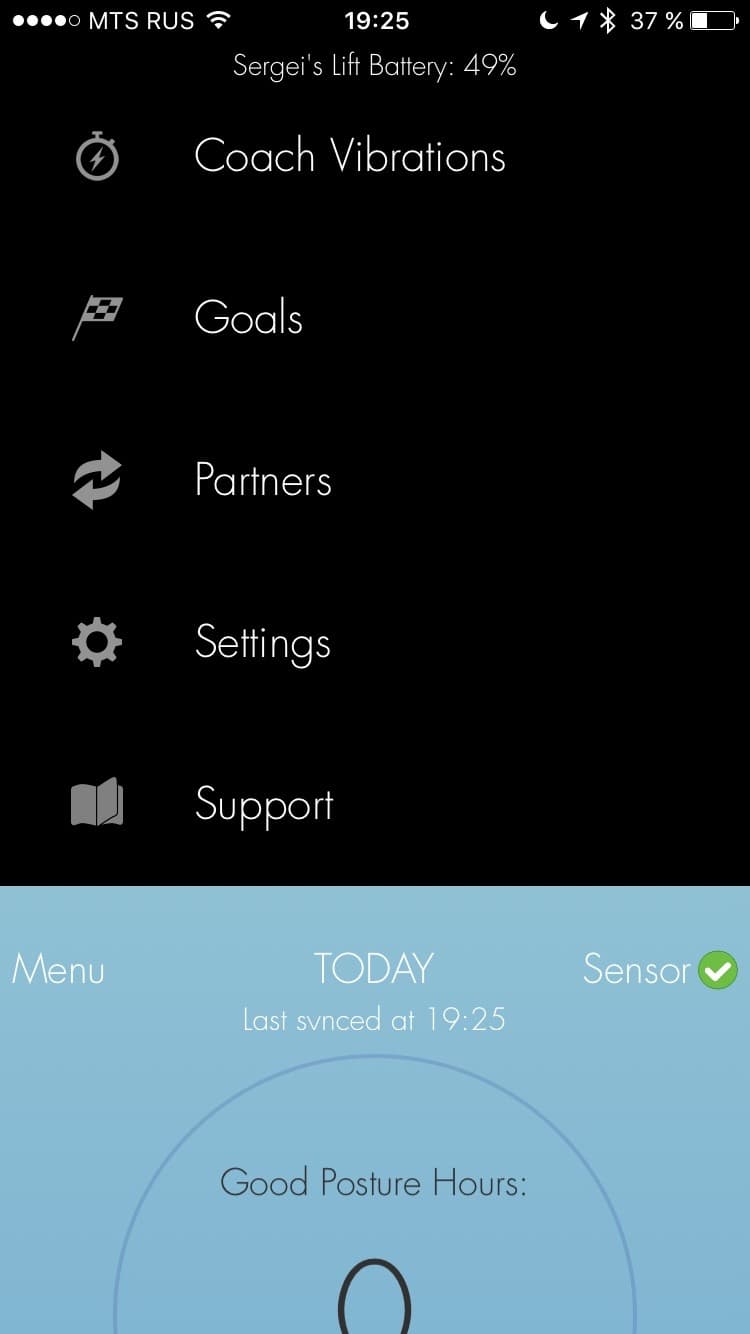Open the Partners page
This screenshot has width=750, height=1334.
263,481
